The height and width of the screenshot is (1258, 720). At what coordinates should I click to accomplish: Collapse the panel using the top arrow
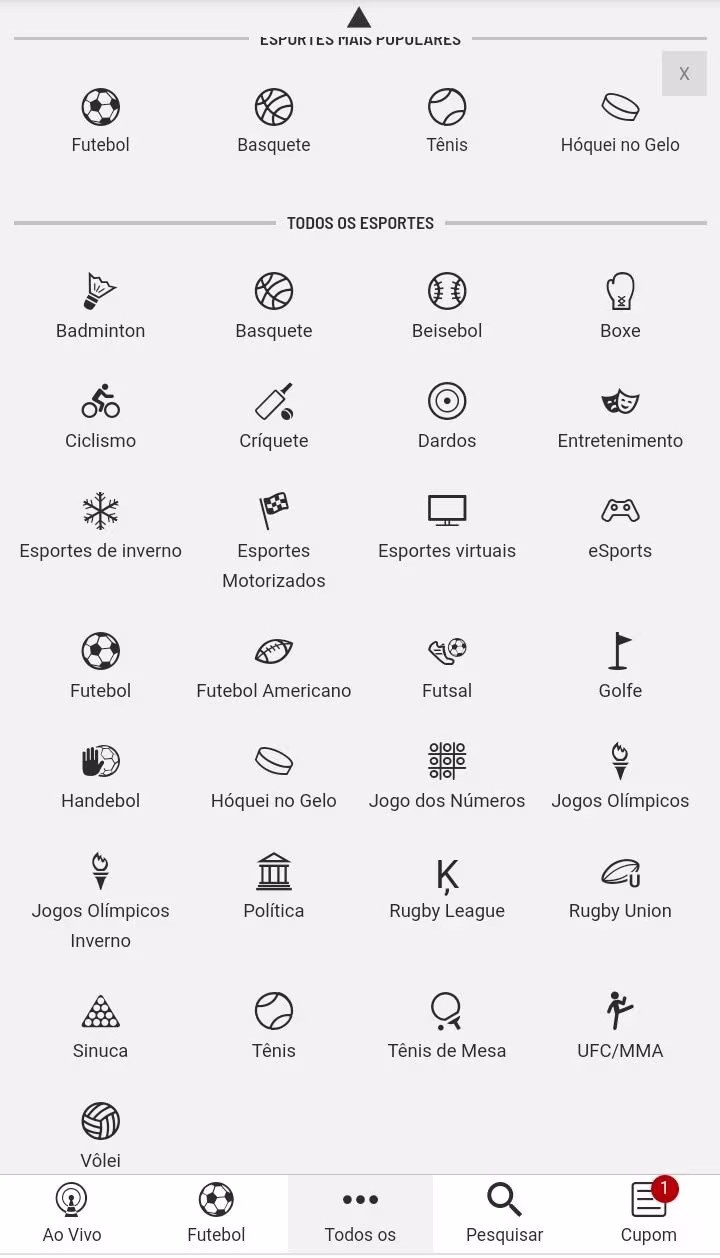359,17
